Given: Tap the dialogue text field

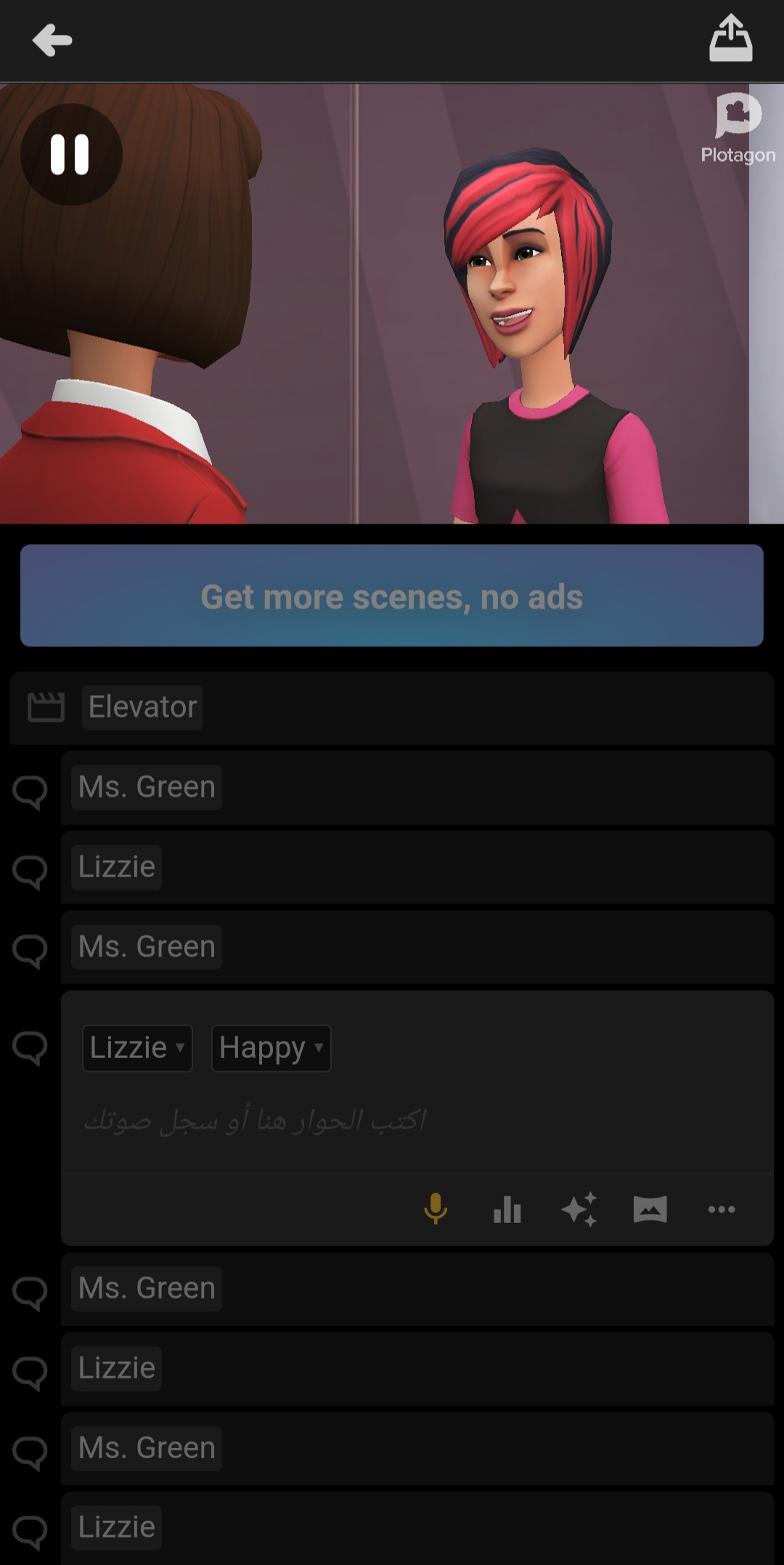Looking at the screenshot, I should tap(417, 1121).
